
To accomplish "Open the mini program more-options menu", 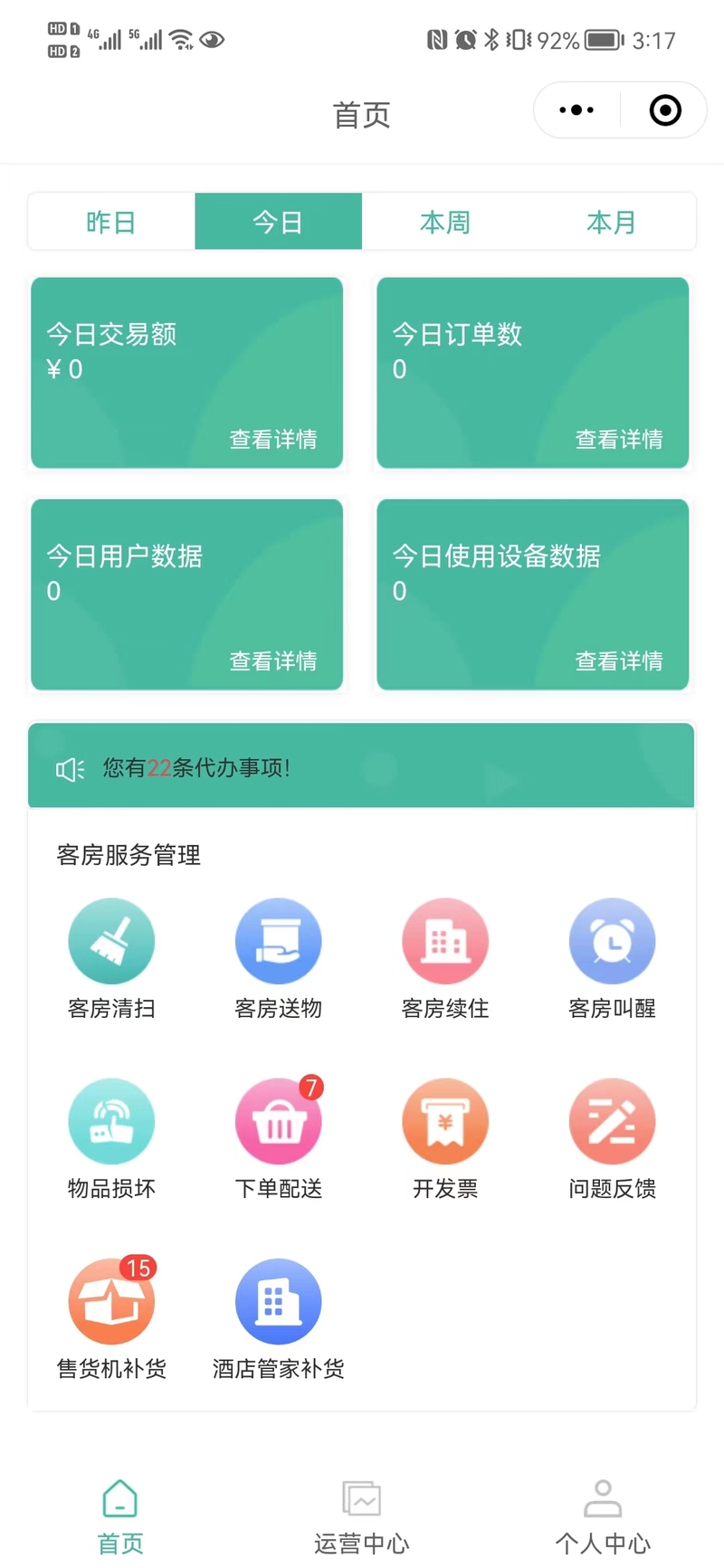I will (x=576, y=110).
